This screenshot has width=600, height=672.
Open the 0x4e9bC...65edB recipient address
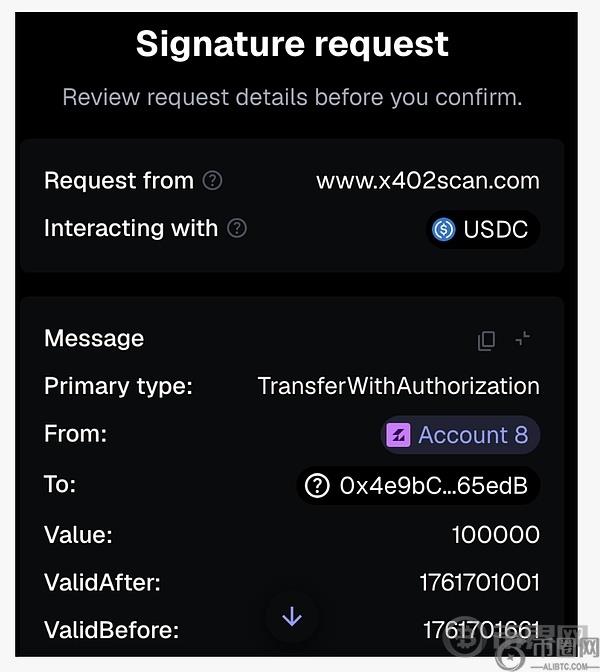[x=418, y=486]
